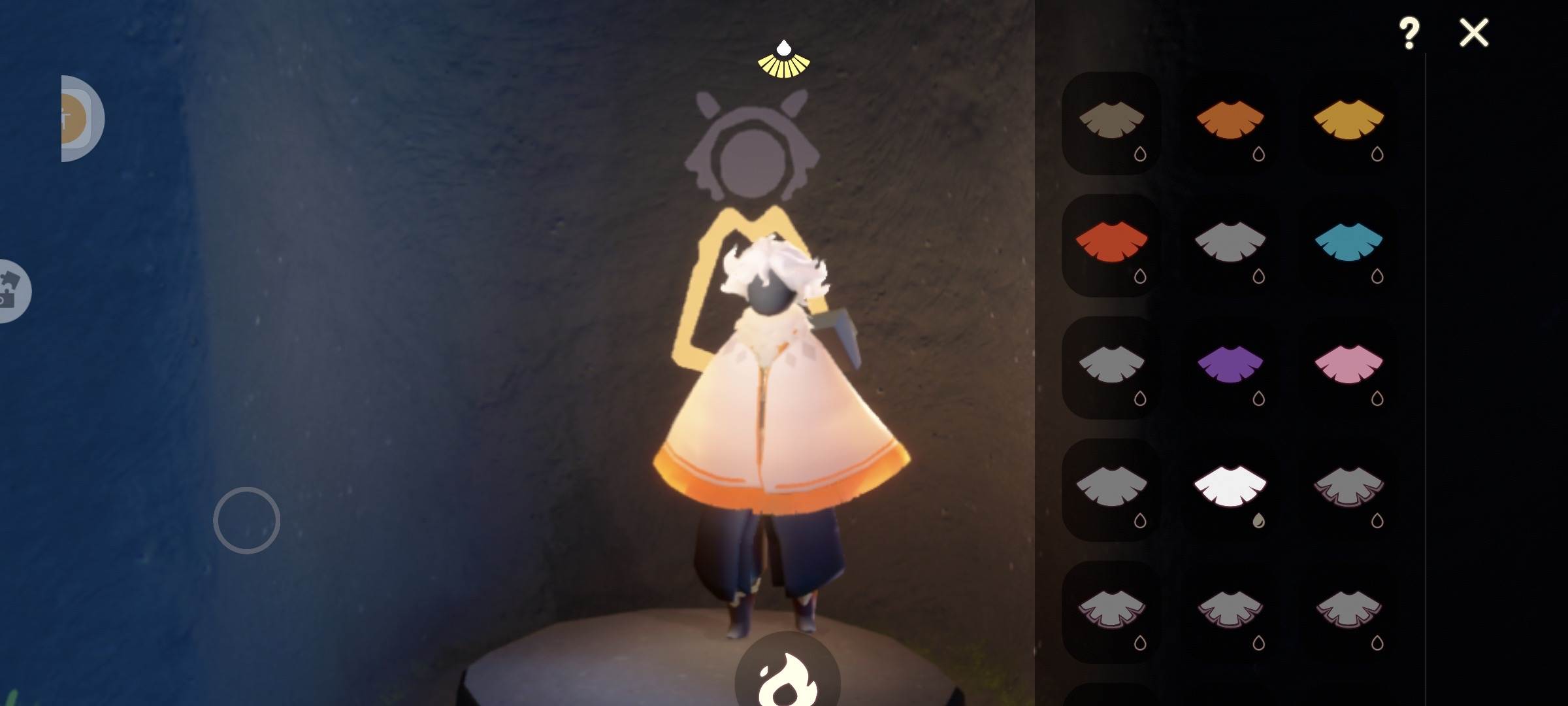Choose the white cape

pyautogui.click(x=1230, y=488)
